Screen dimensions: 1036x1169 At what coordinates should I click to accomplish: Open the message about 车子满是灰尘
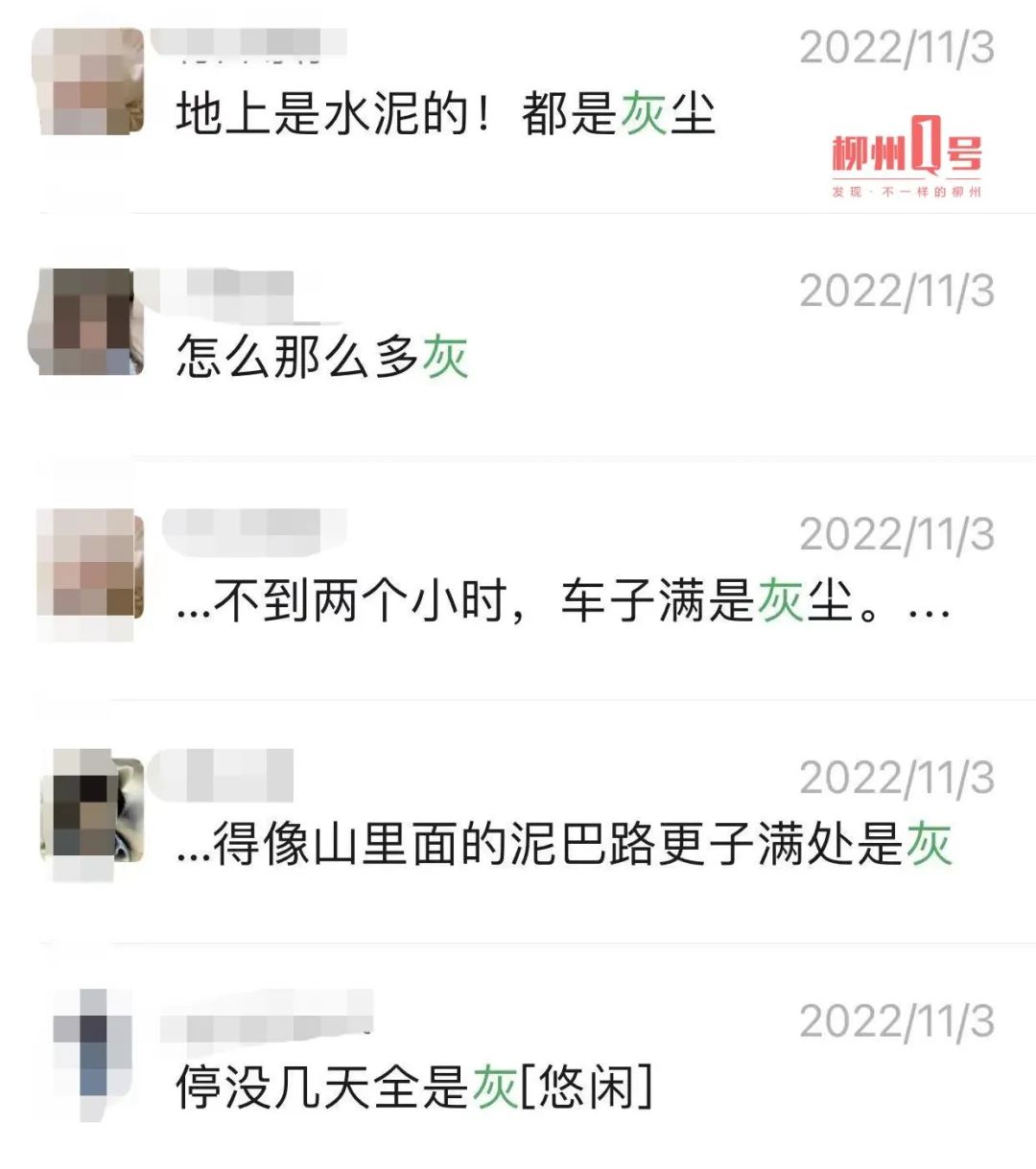(562, 601)
